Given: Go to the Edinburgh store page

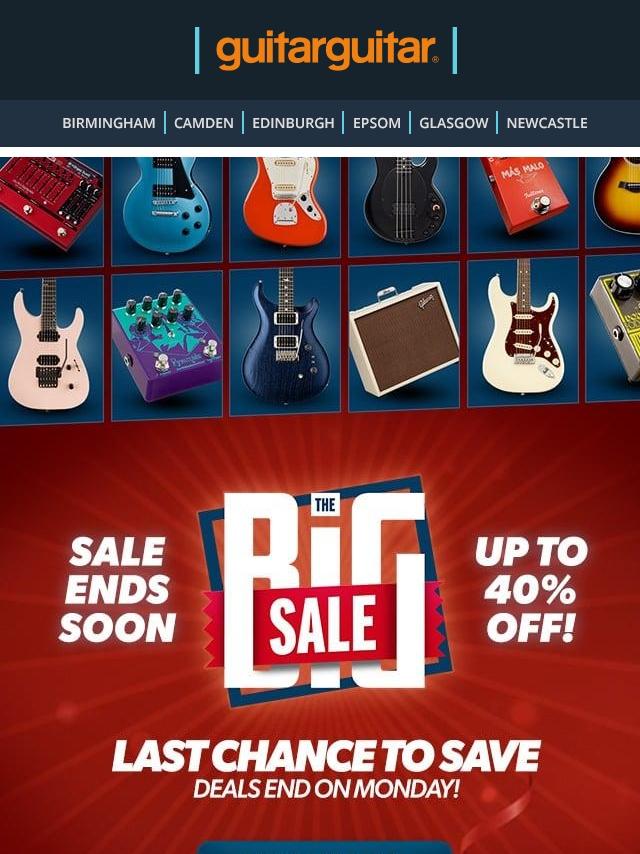Looking at the screenshot, I should click(293, 123).
